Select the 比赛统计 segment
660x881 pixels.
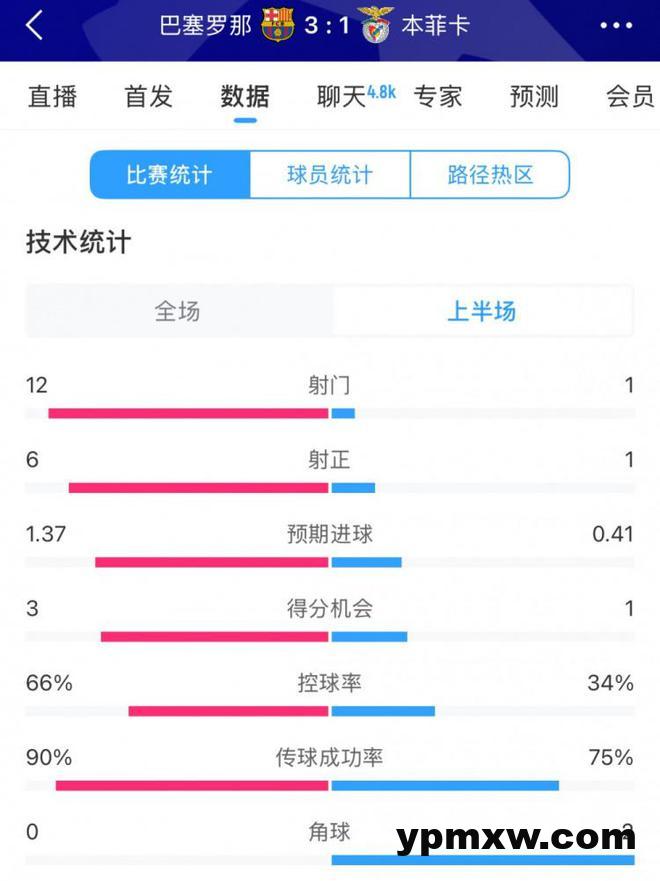[169, 175]
